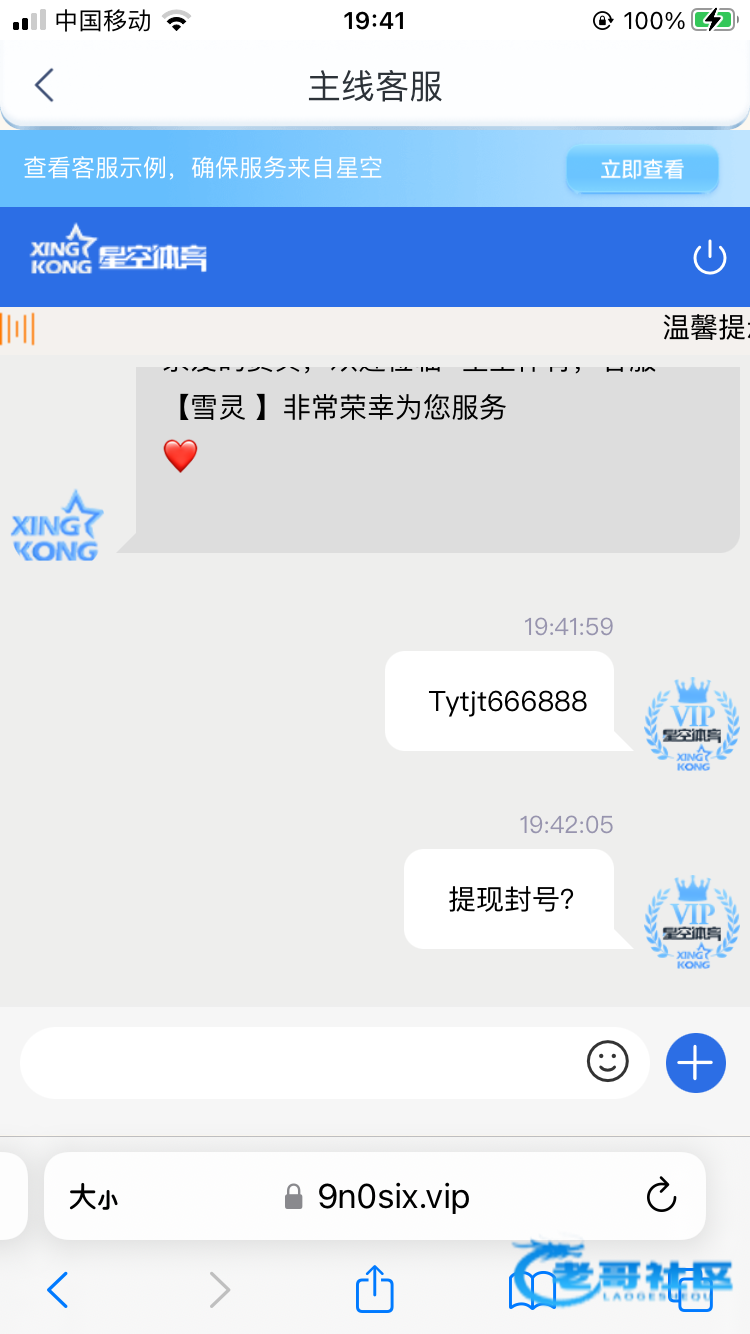
Task: Open Safari text size 大小 menu
Action: point(93,1197)
